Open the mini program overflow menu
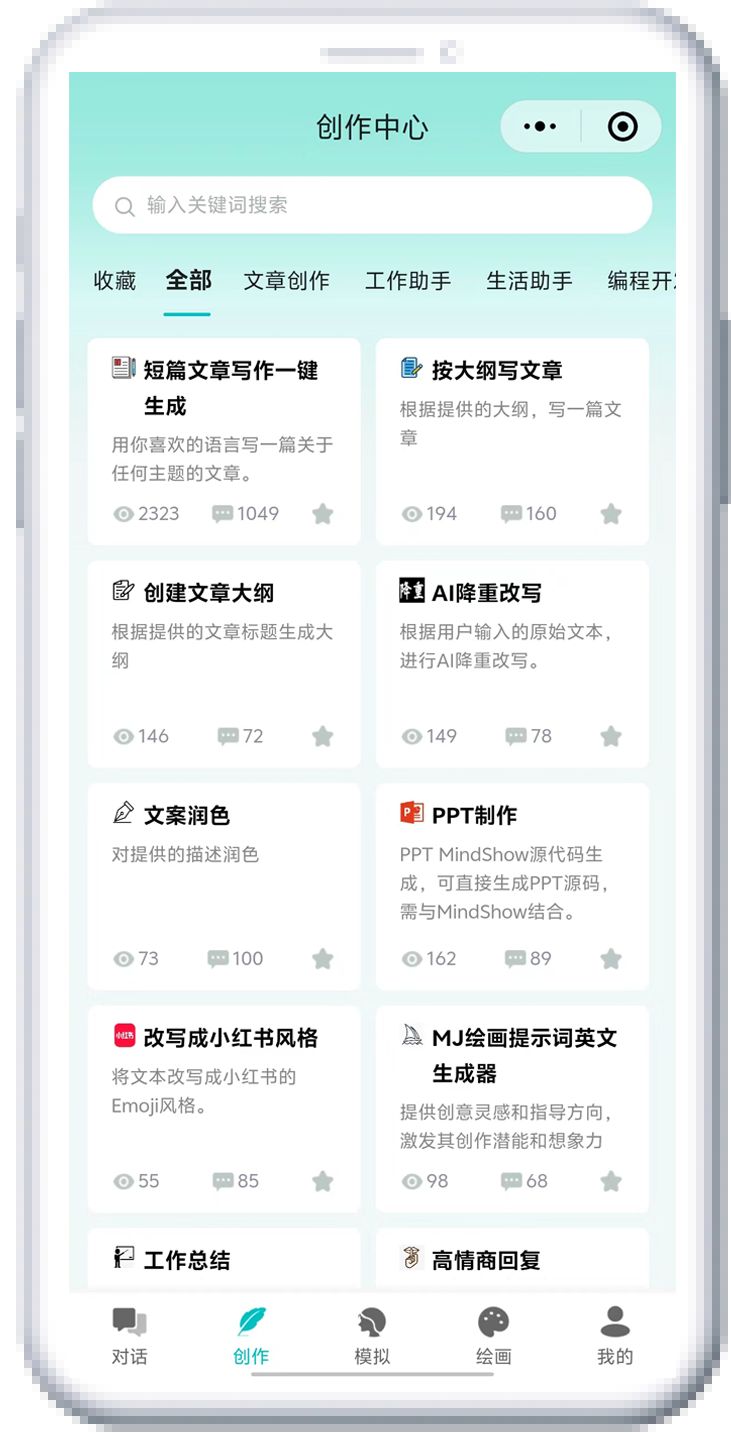The width and height of the screenshot is (731, 1433). point(540,127)
